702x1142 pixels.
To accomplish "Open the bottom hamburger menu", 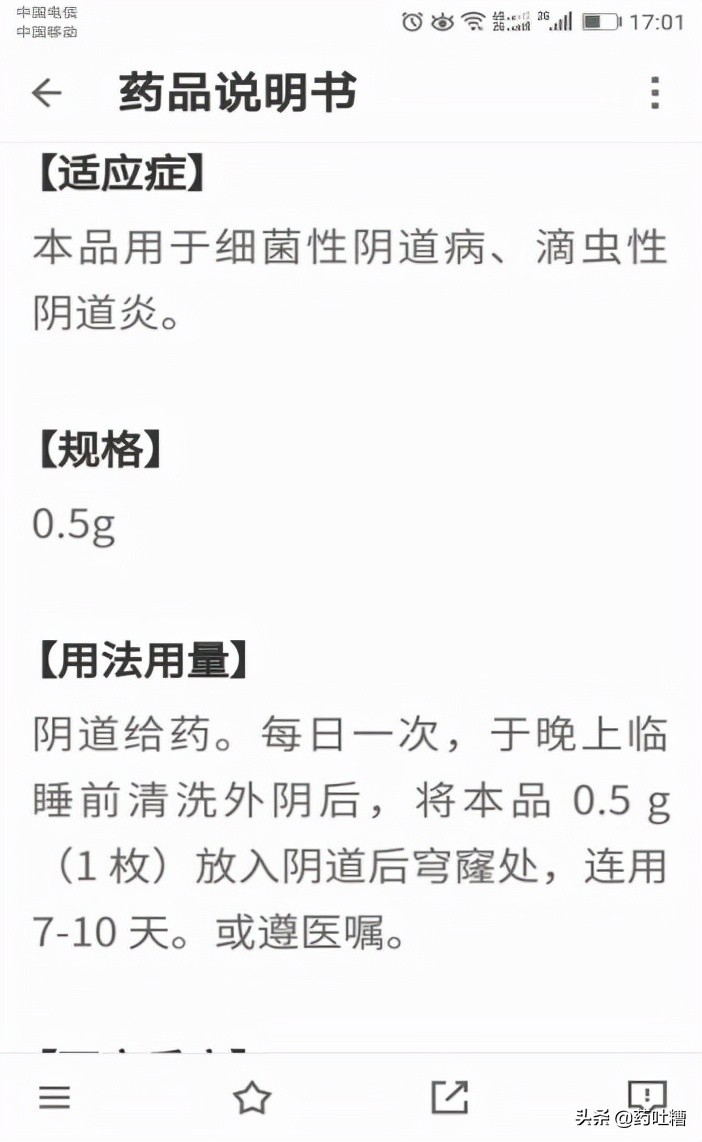I will tap(54, 1097).
